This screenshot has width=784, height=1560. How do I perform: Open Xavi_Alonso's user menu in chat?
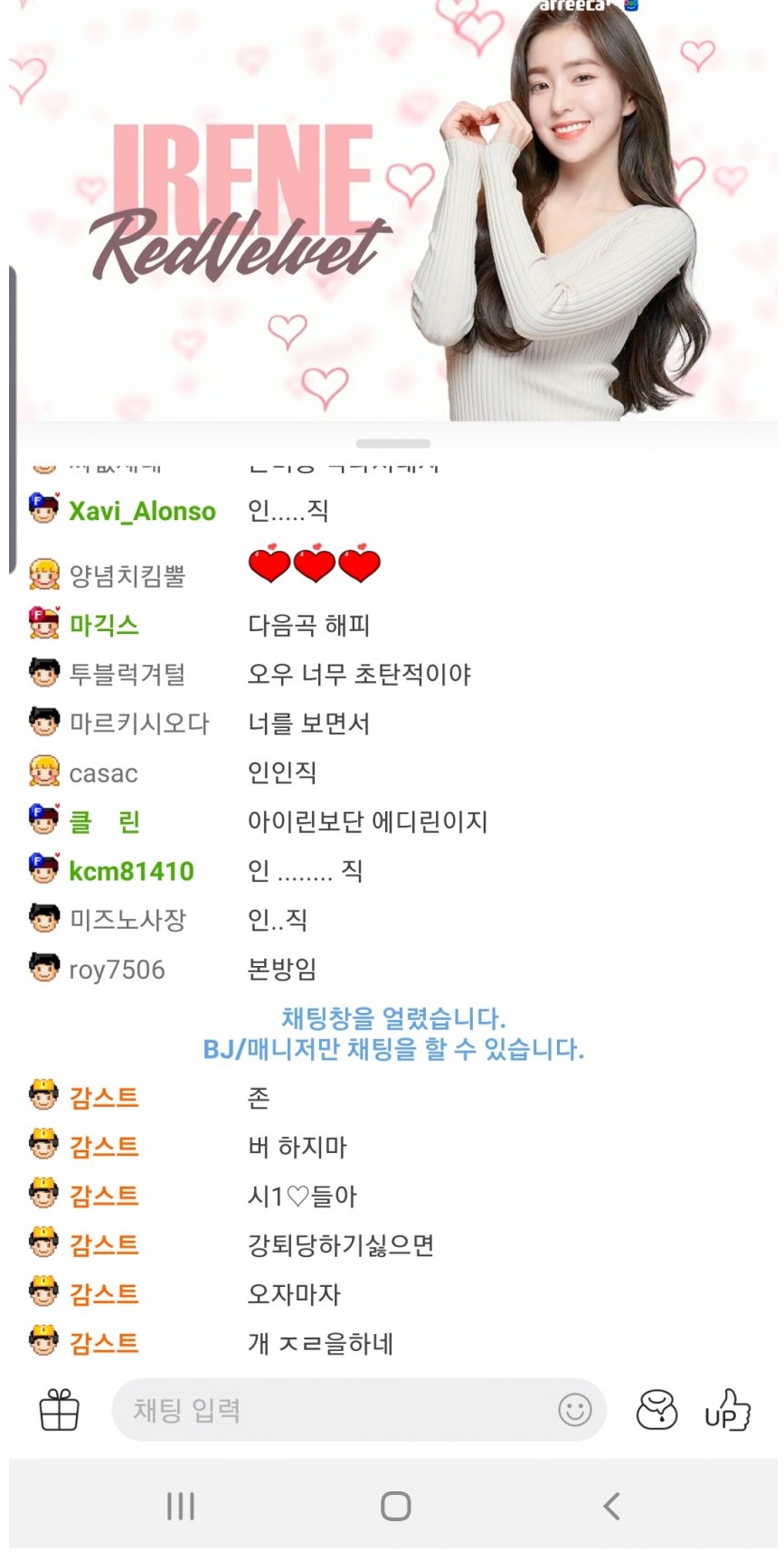[142, 511]
